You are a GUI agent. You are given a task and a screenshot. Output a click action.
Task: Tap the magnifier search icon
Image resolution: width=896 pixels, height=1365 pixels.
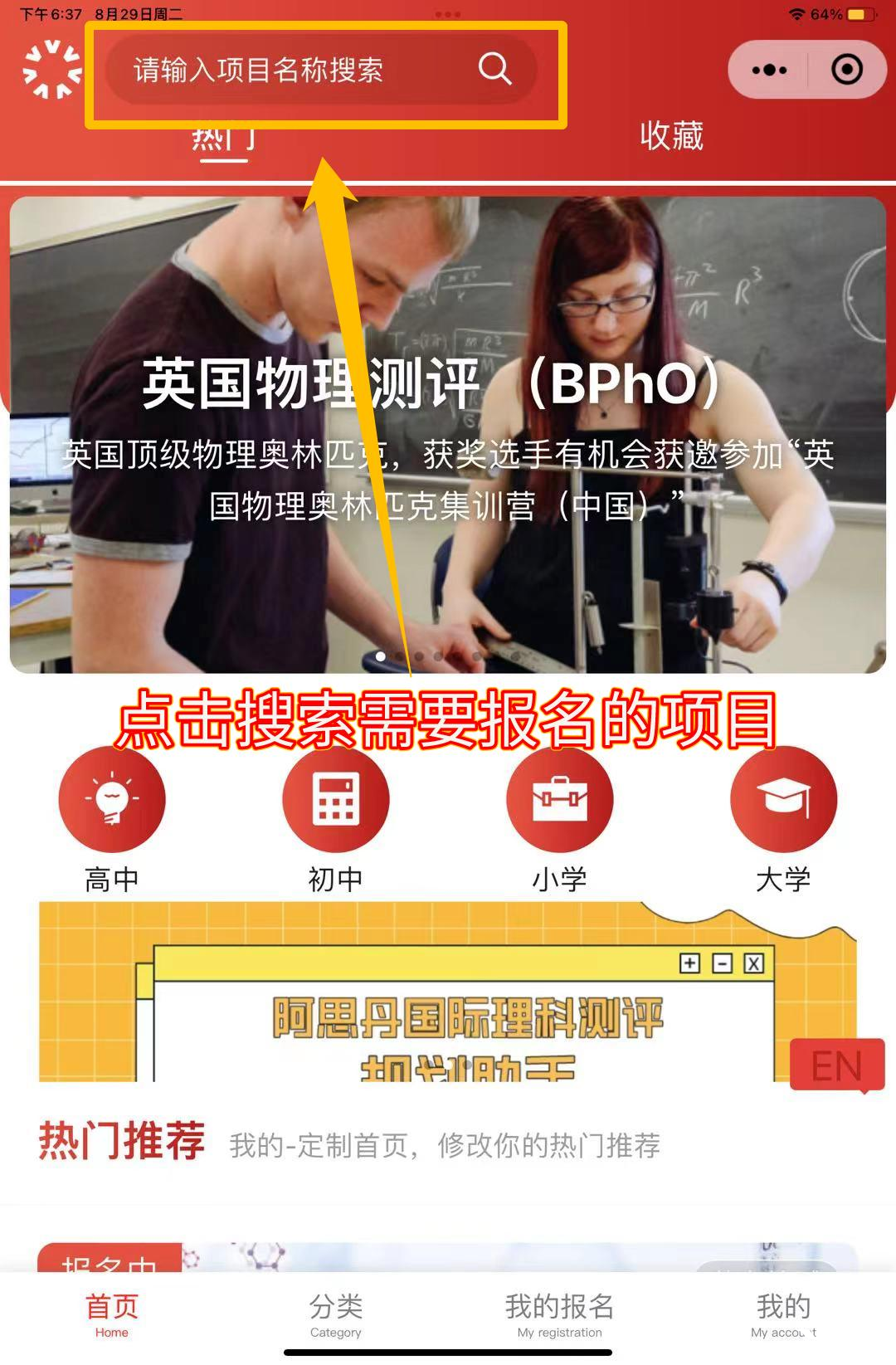tap(494, 69)
